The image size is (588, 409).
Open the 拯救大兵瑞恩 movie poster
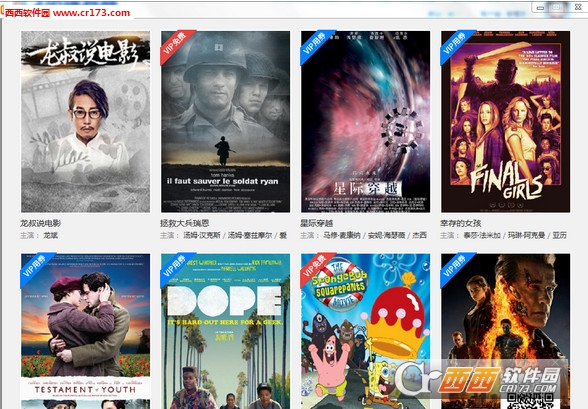225,121
